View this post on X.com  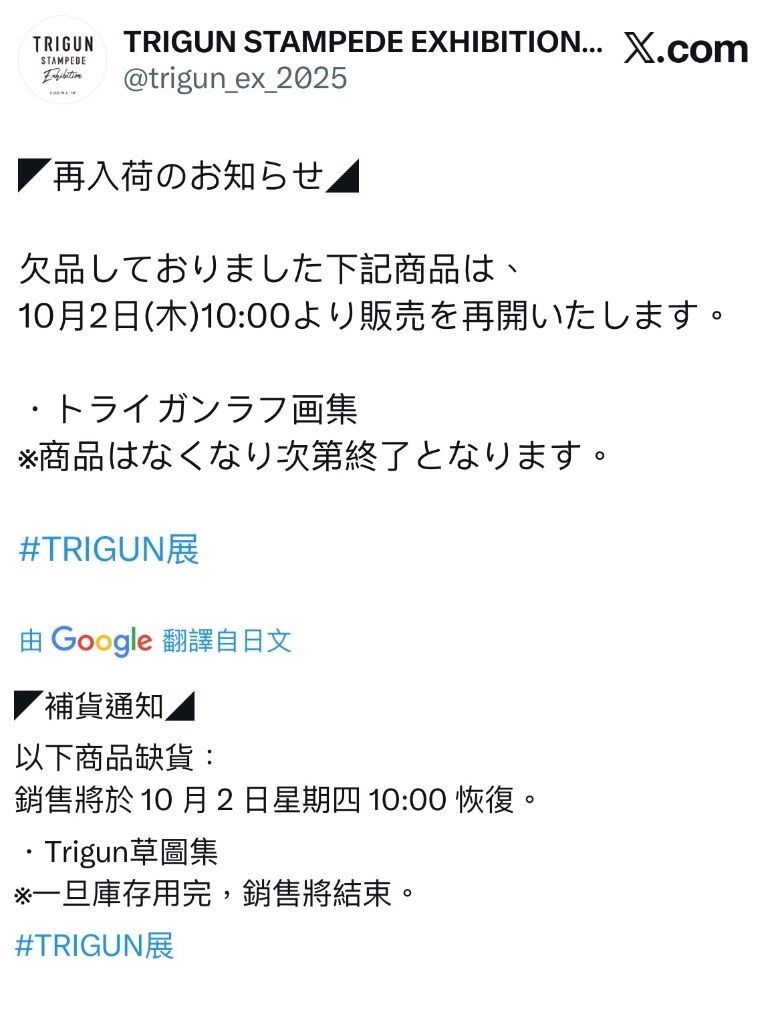coord(686,49)
